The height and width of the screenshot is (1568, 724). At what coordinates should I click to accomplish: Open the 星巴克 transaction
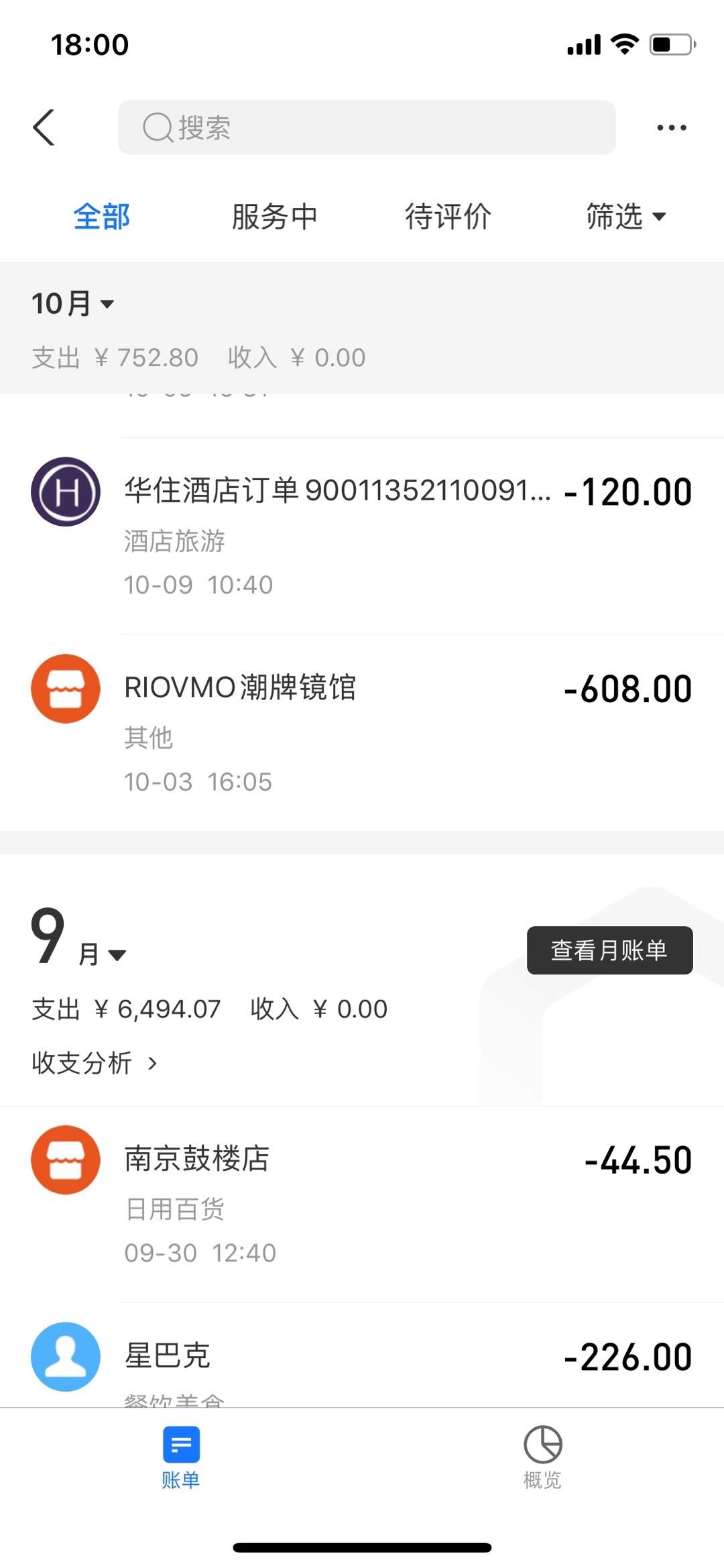(x=362, y=1355)
